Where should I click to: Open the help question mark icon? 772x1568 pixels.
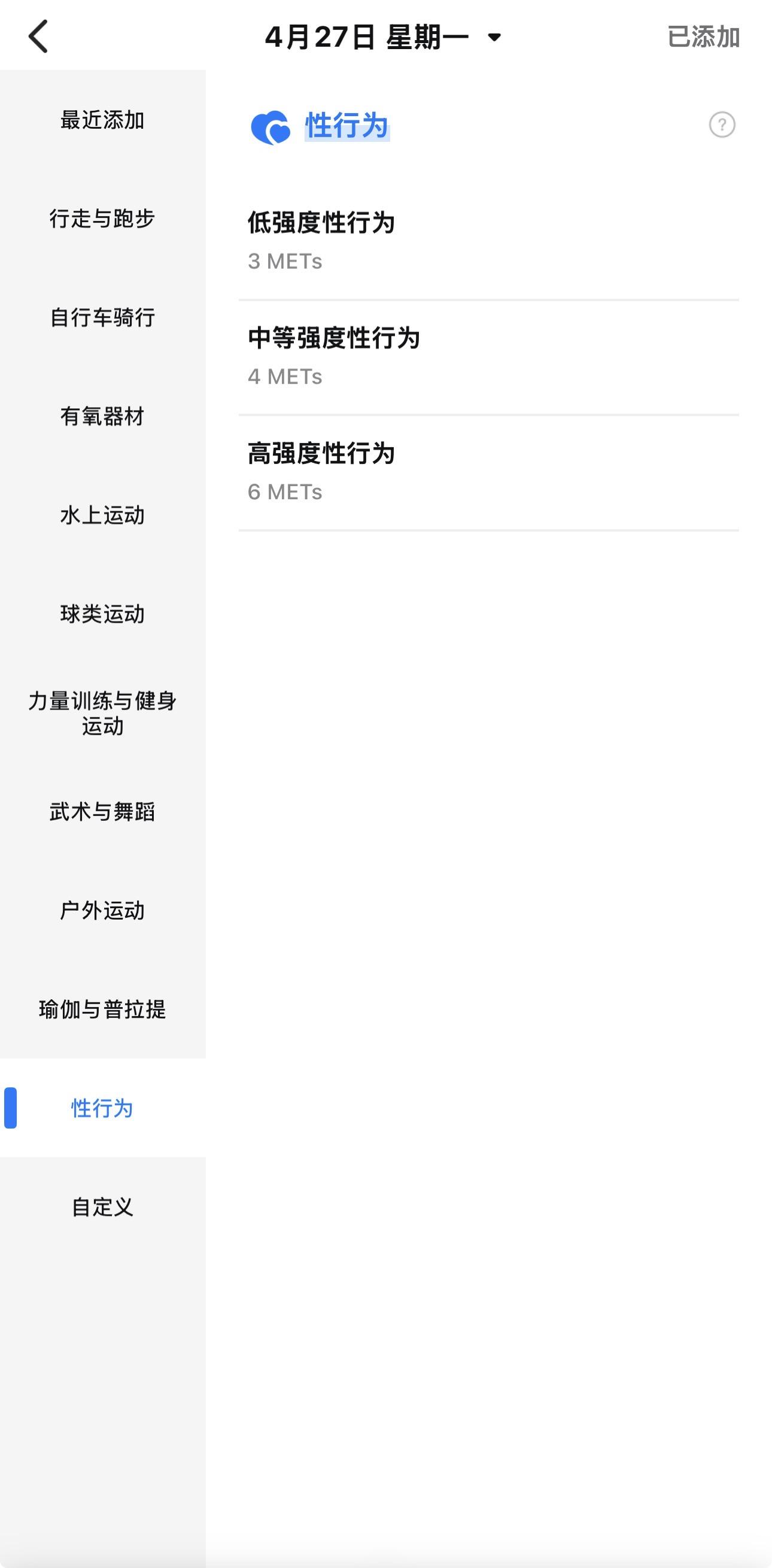click(x=722, y=125)
